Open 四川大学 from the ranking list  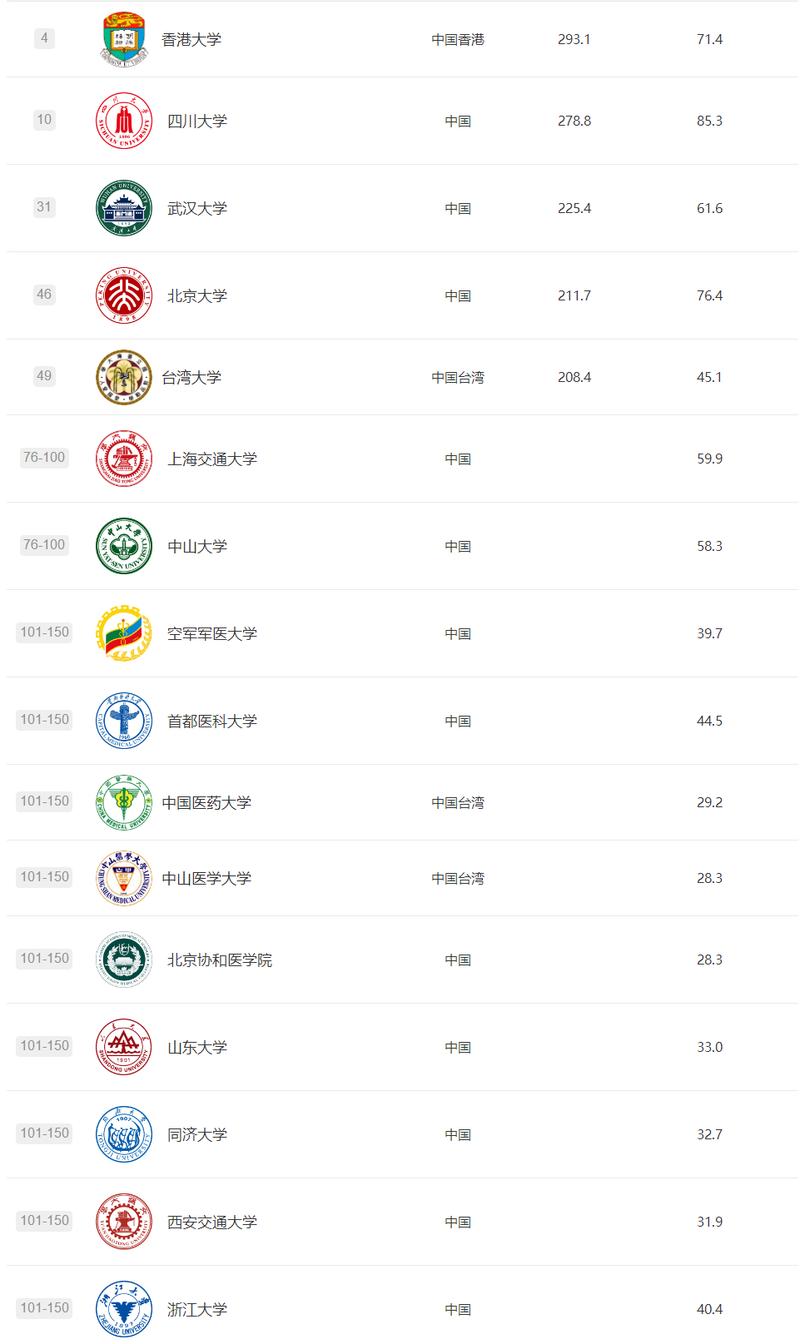pos(197,121)
